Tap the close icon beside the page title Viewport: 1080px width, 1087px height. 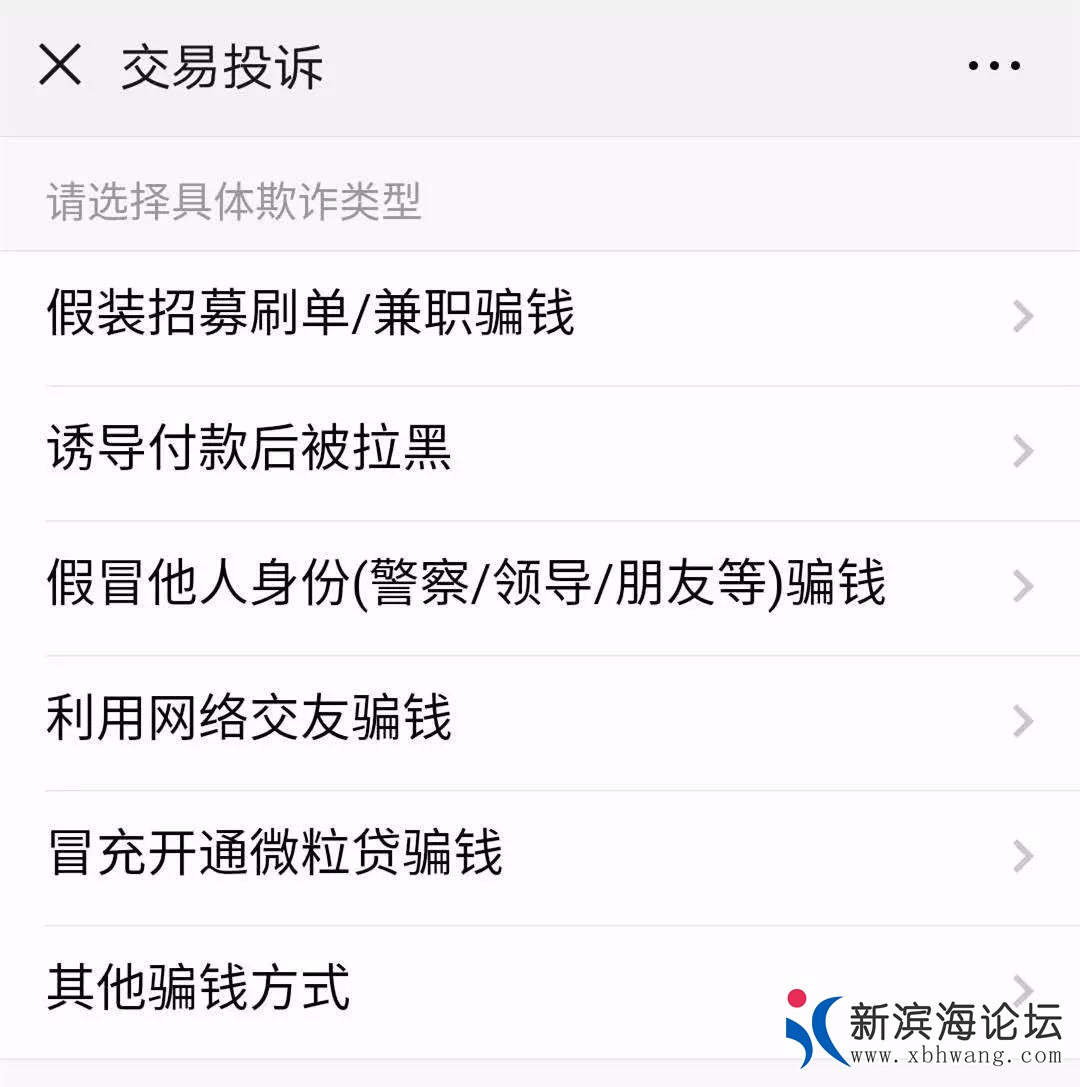tap(62, 64)
